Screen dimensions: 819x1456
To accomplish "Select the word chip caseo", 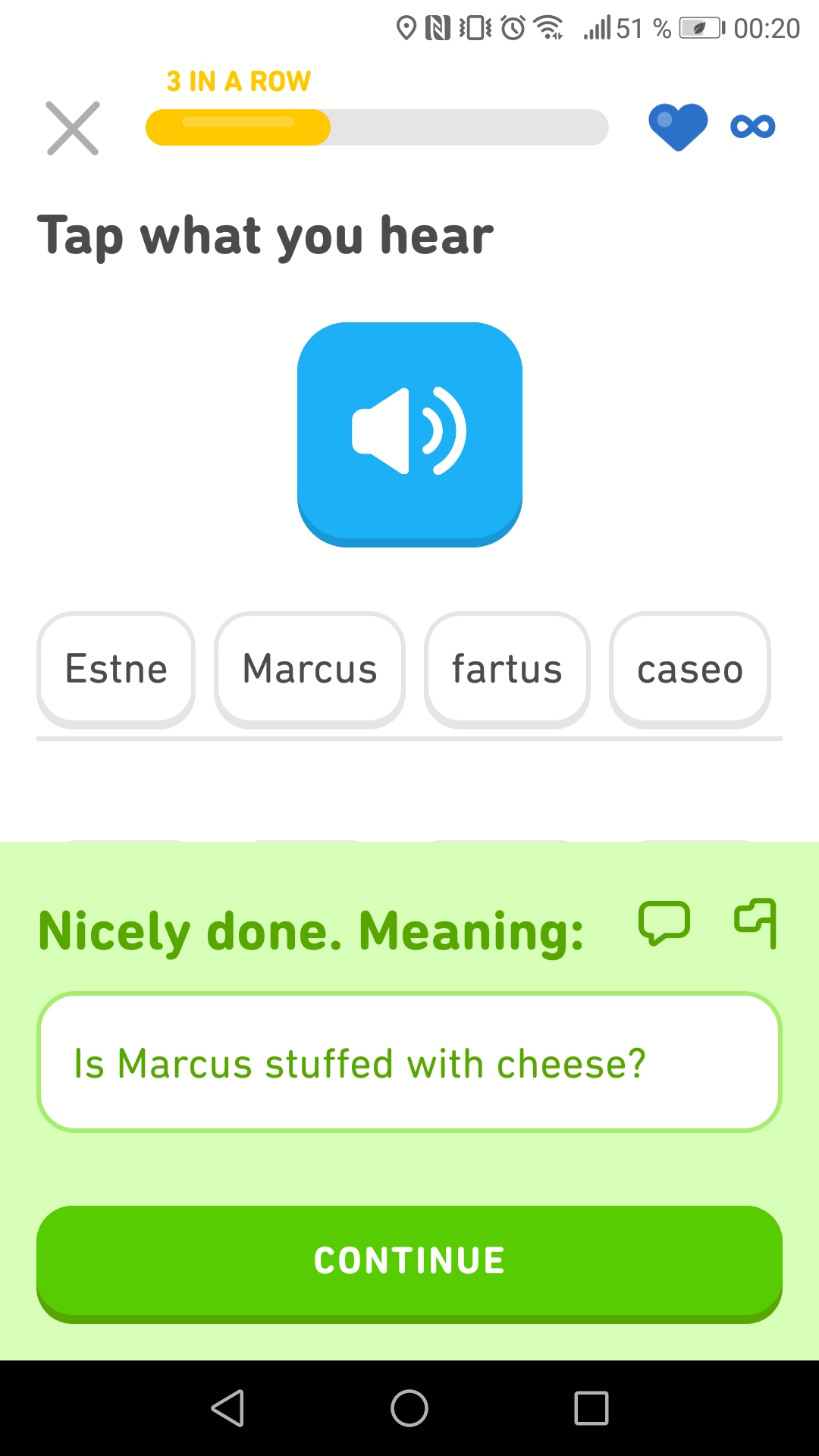I will coord(690,670).
